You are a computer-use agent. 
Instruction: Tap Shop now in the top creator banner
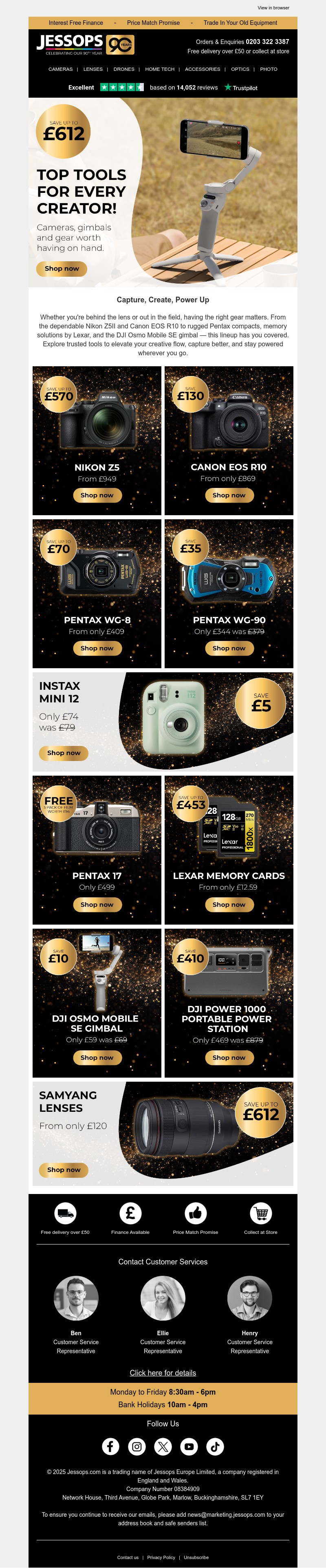[62, 269]
